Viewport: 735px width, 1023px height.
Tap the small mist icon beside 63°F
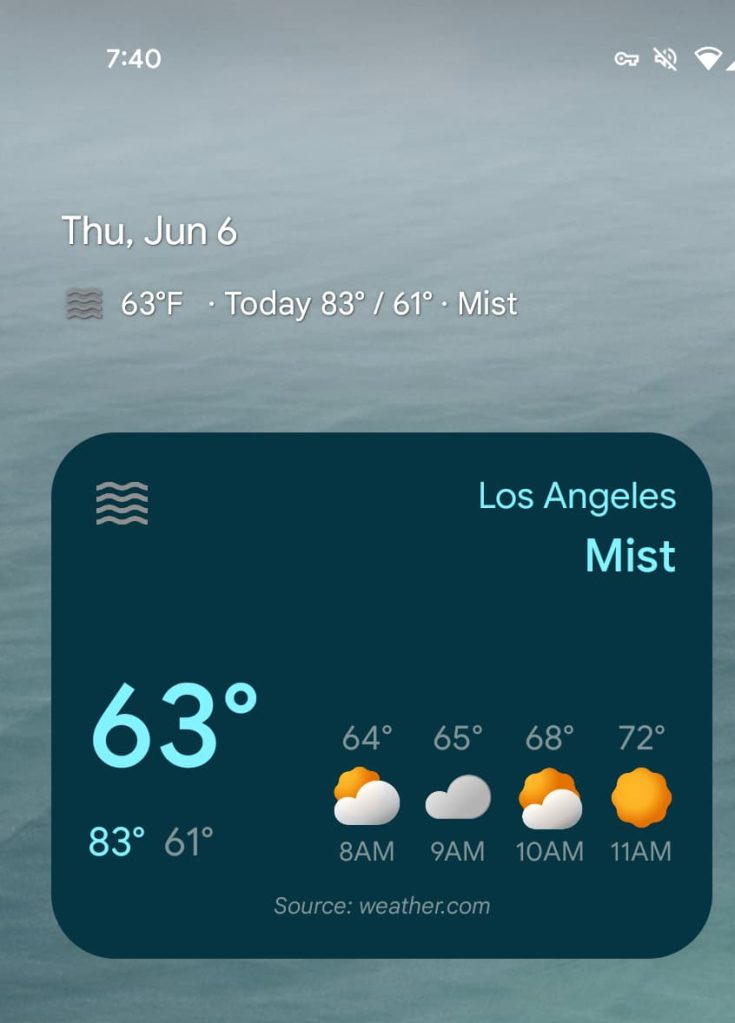[x=84, y=302]
